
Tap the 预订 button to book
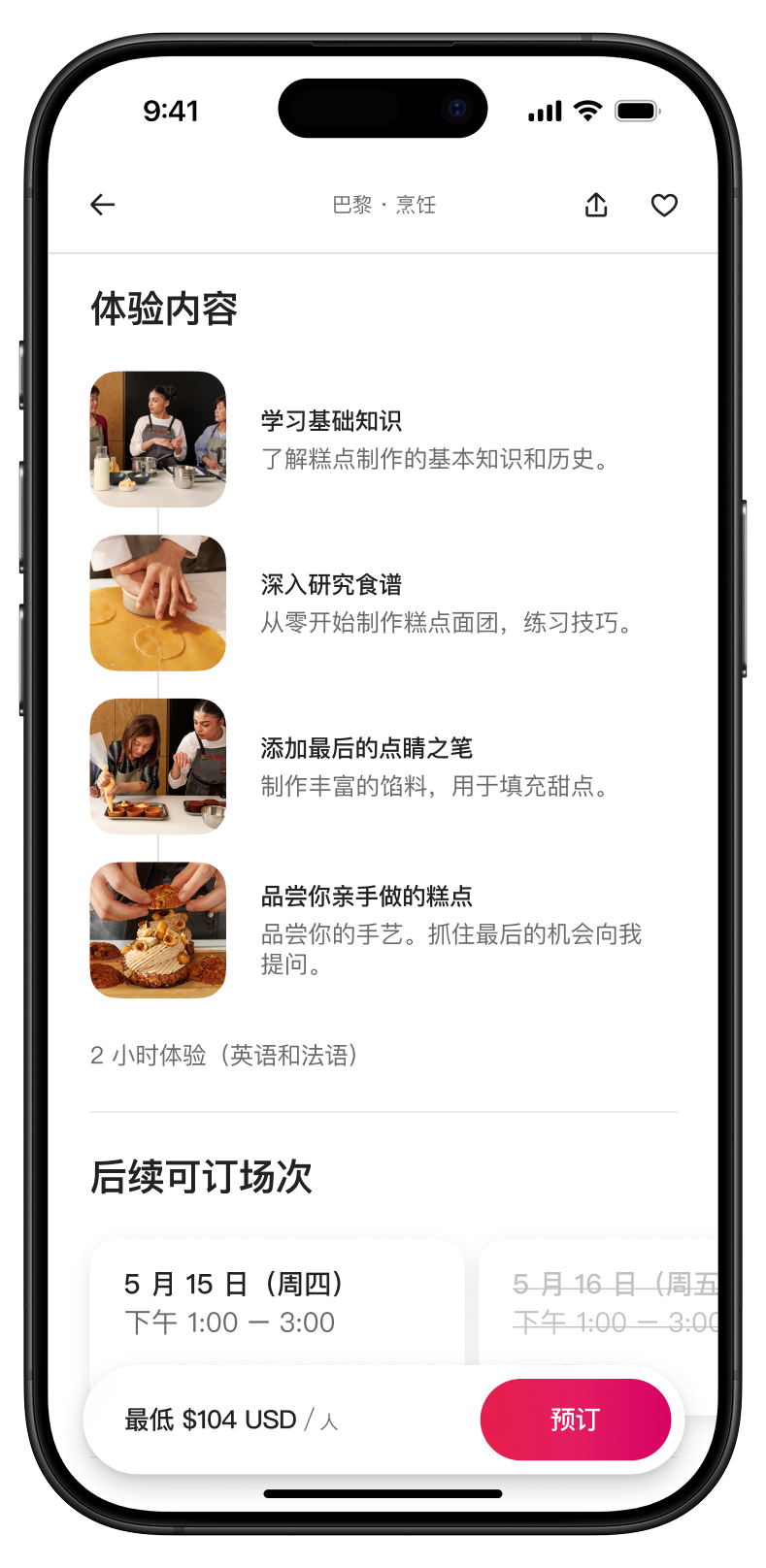point(575,1420)
